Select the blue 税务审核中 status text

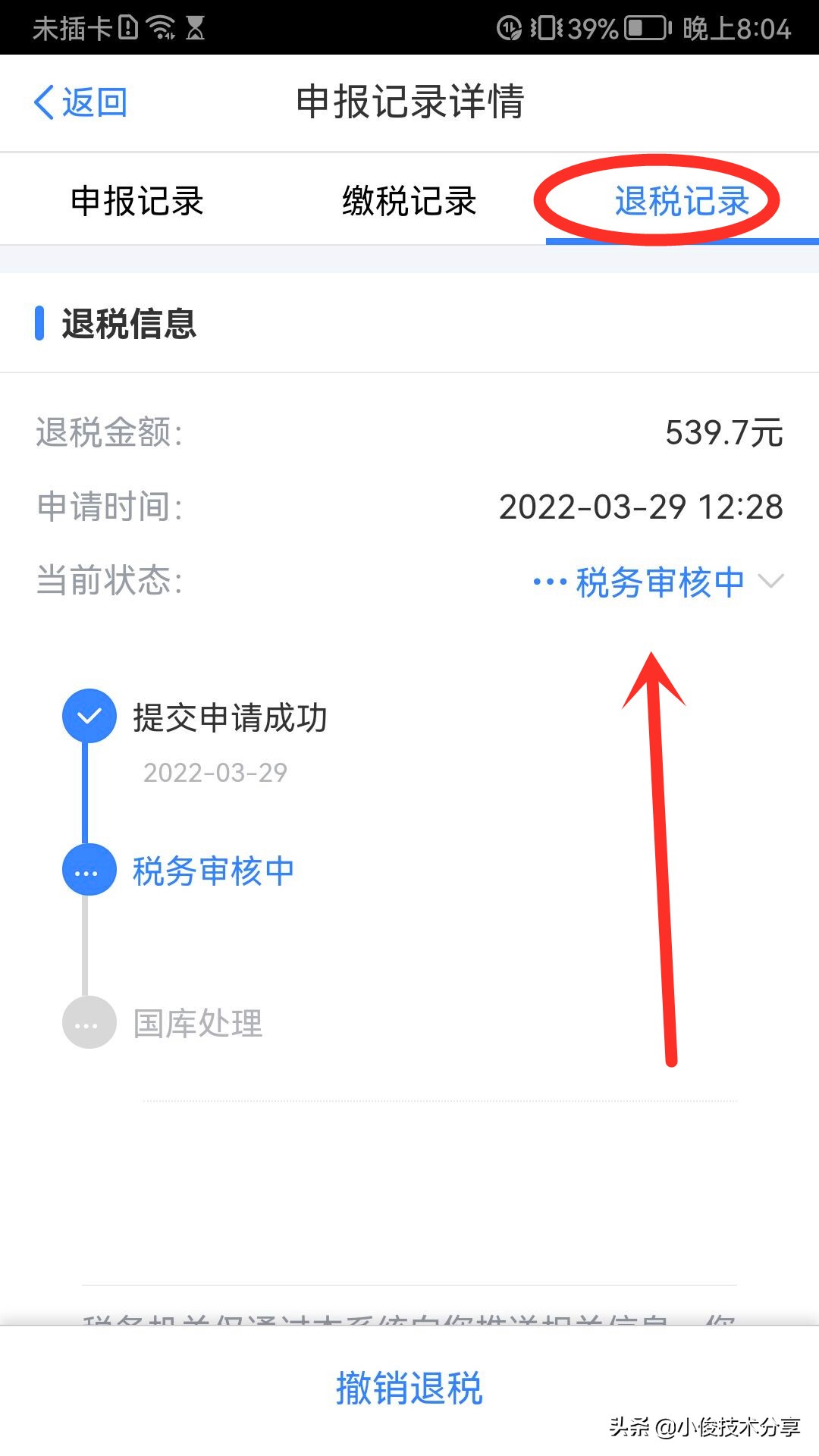pos(659,582)
